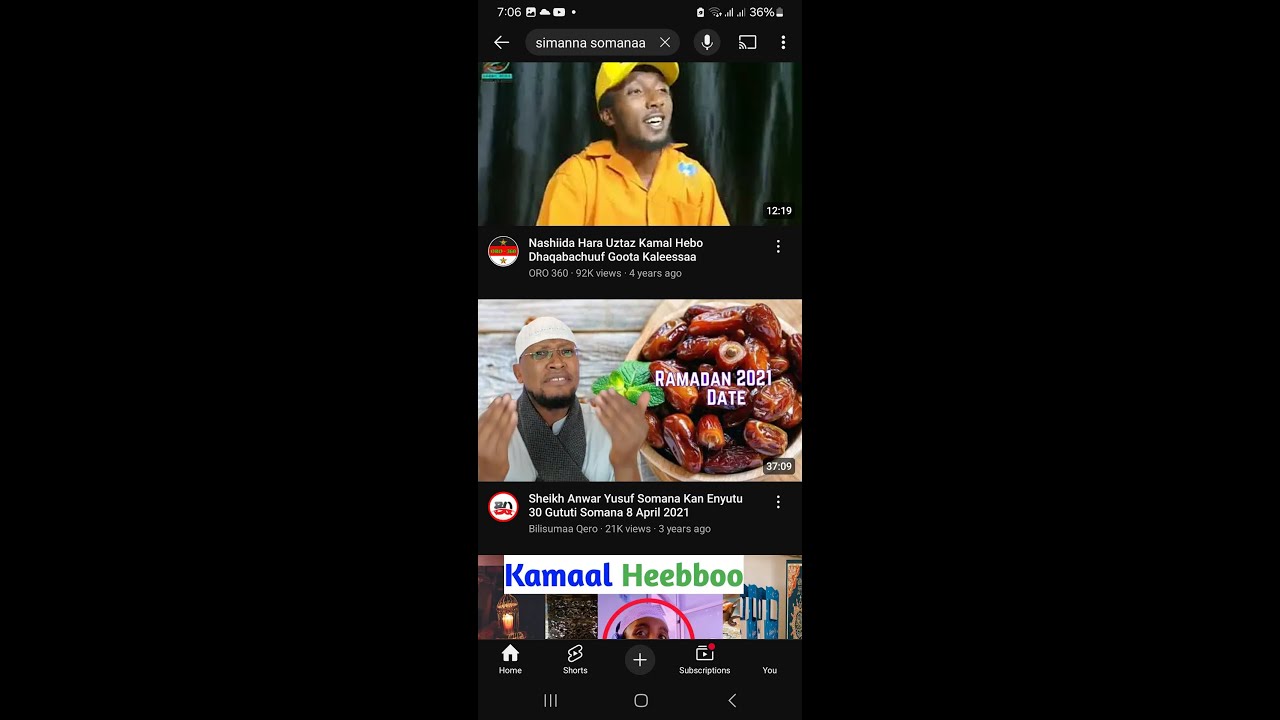Open ORO 360 channel avatar
The width and height of the screenshot is (1280, 720).
coord(503,251)
